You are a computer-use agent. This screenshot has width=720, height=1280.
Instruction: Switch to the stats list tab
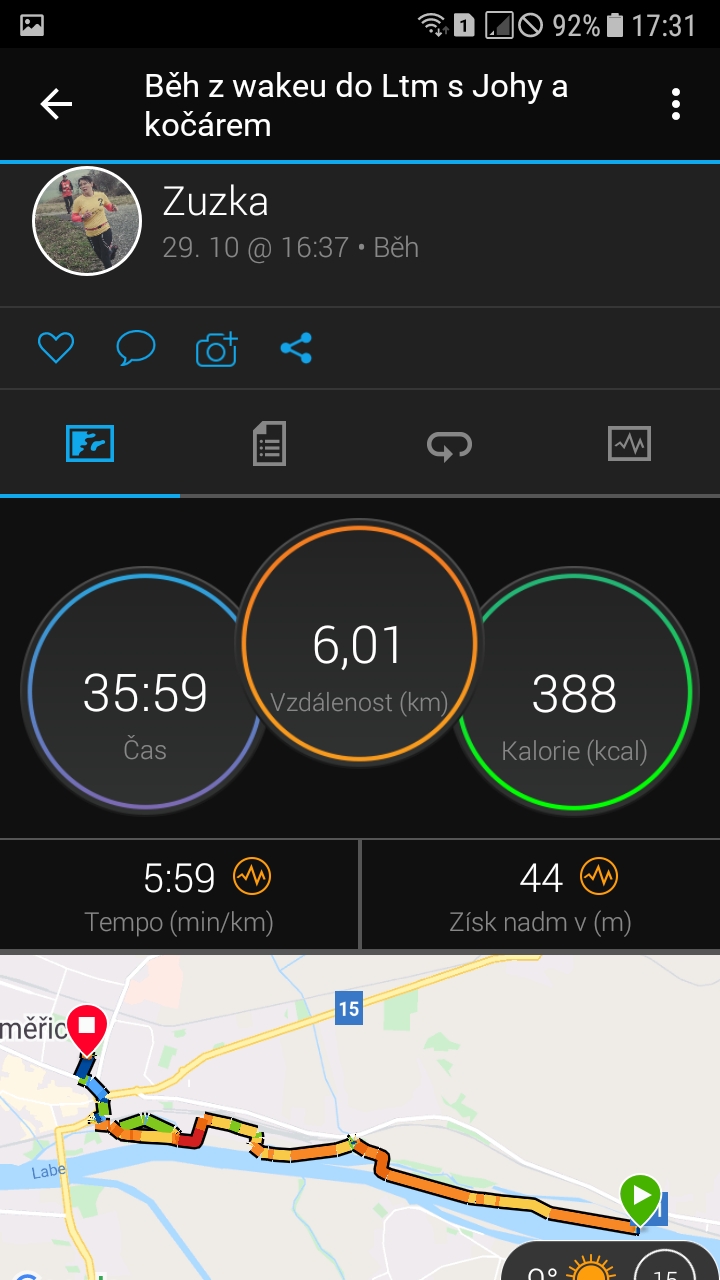coord(269,443)
